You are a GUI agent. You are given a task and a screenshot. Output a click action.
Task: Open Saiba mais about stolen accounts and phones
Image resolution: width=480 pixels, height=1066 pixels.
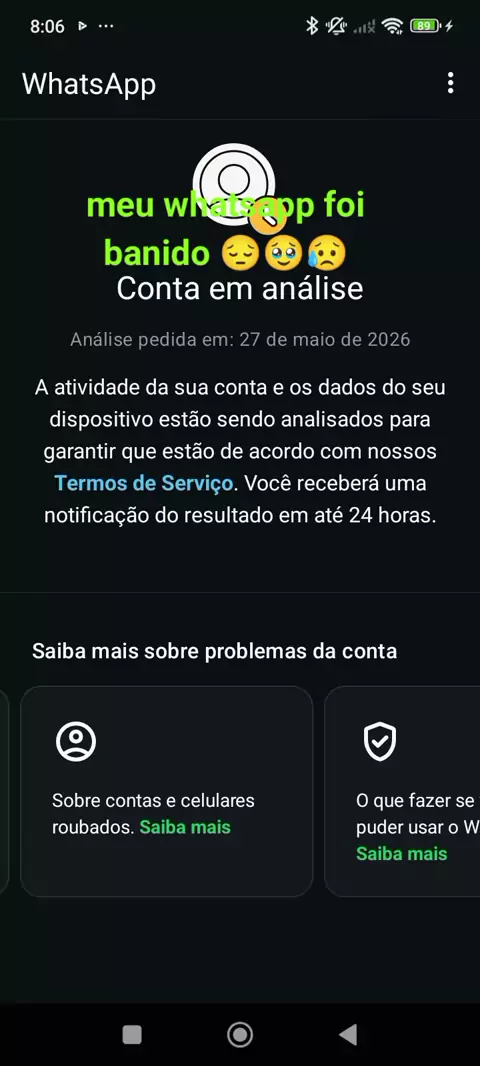coord(185,827)
